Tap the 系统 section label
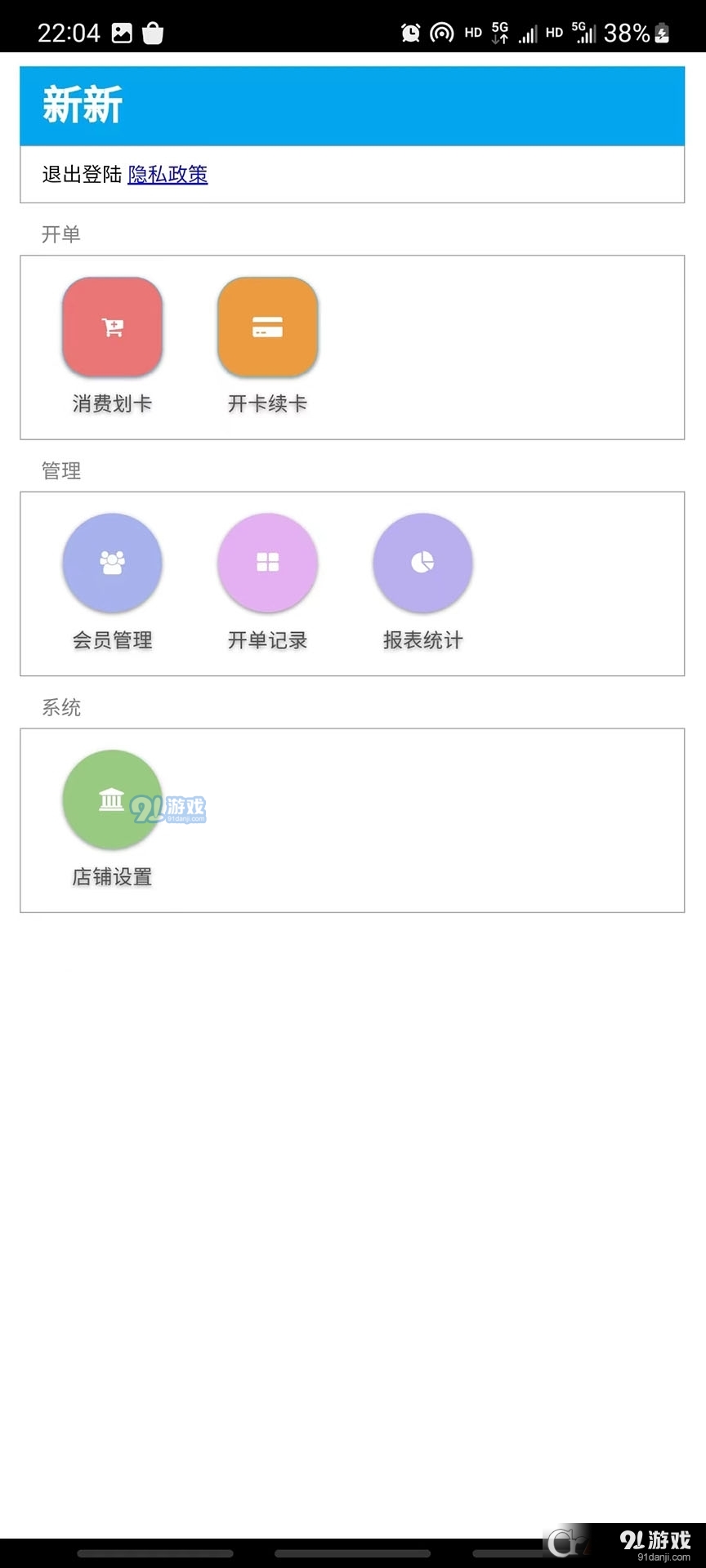This screenshot has width=706, height=1568. pos(61,707)
